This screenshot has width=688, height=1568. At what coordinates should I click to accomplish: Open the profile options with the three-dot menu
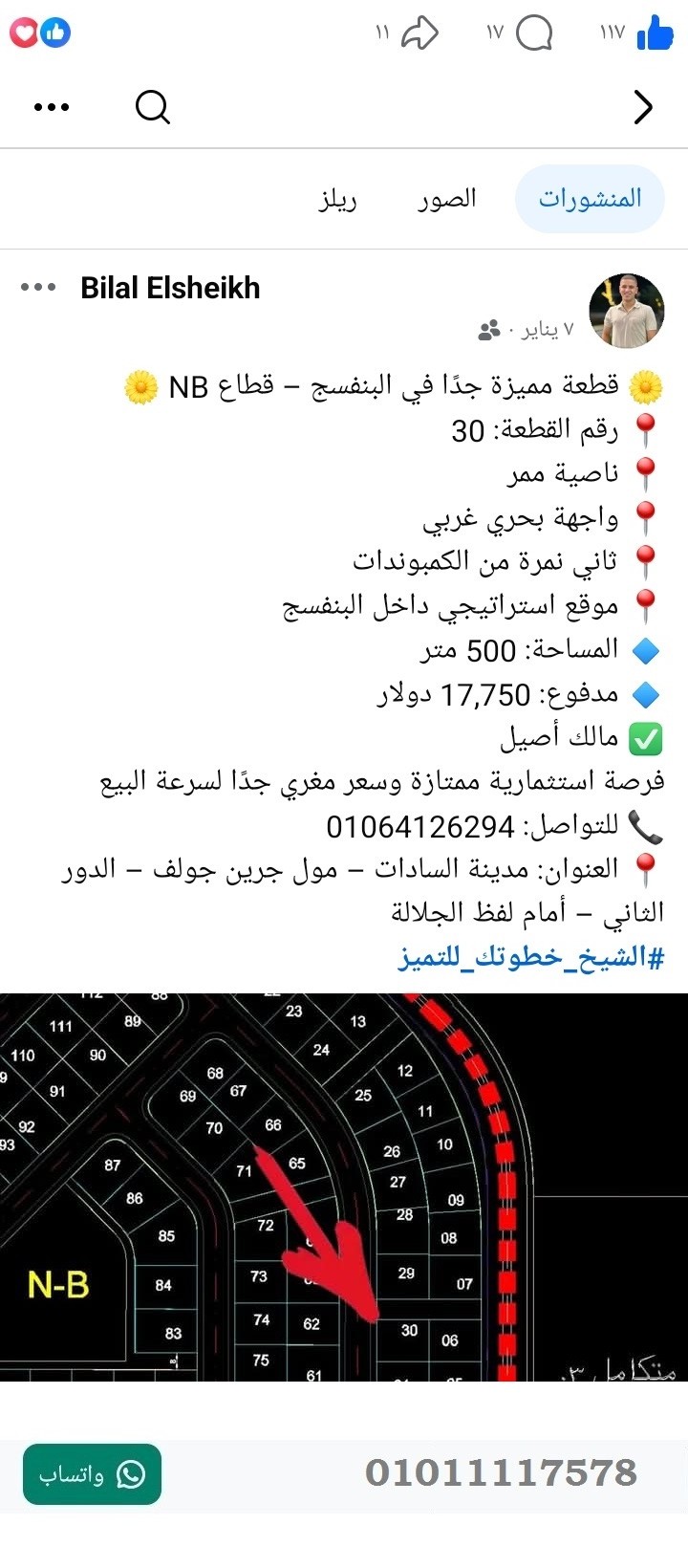coord(52,107)
